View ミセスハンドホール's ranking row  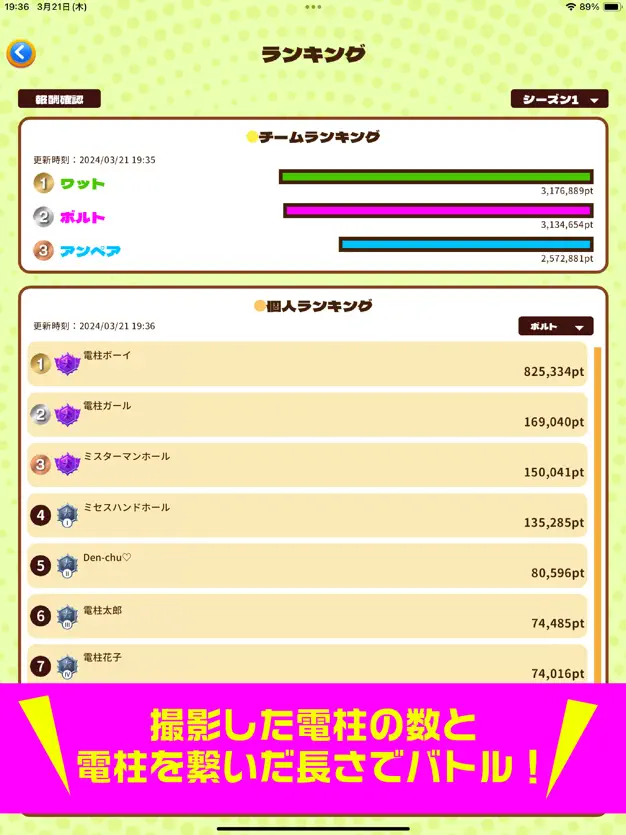(307, 515)
